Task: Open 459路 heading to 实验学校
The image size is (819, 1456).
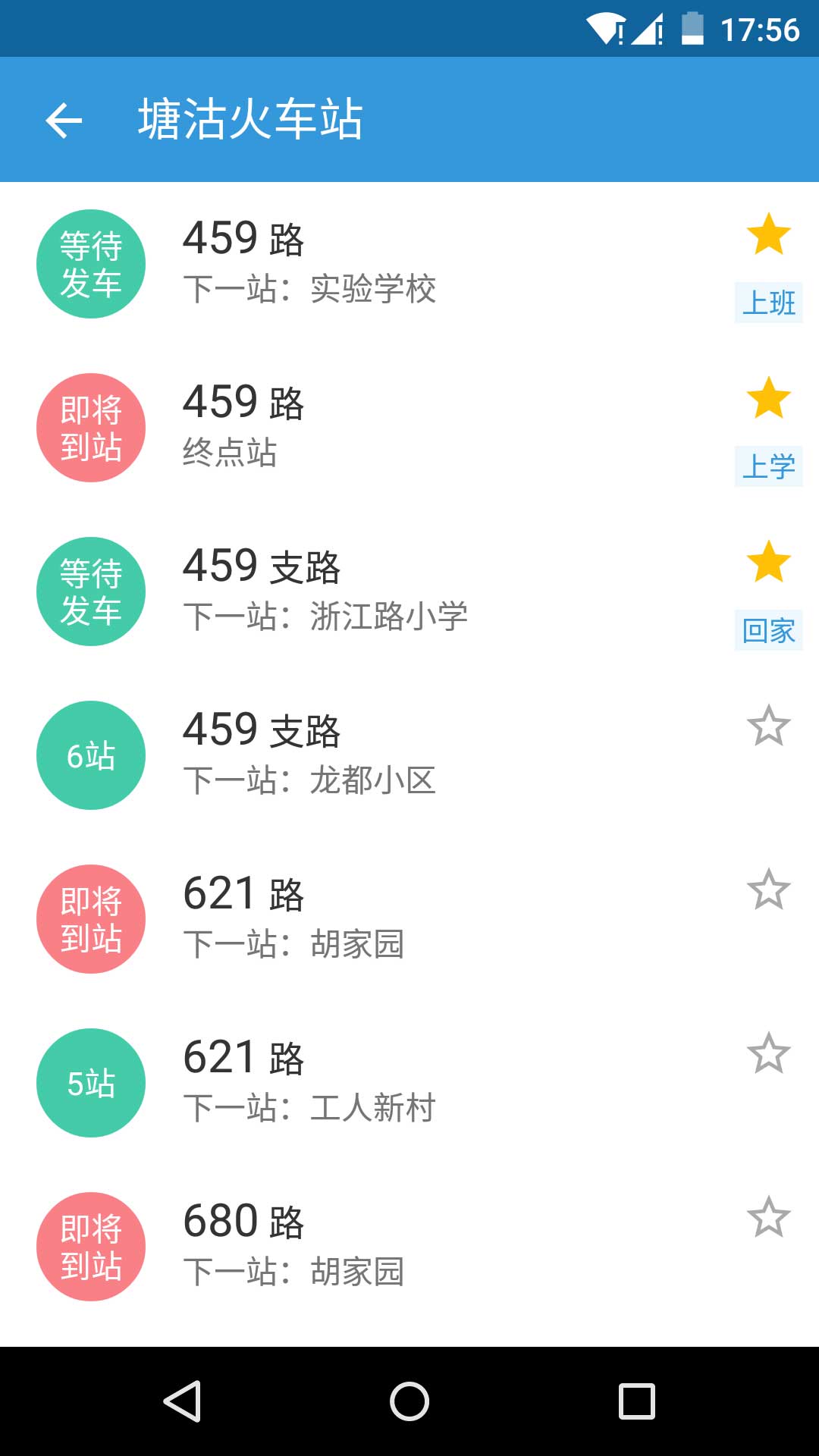Action: [409, 264]
